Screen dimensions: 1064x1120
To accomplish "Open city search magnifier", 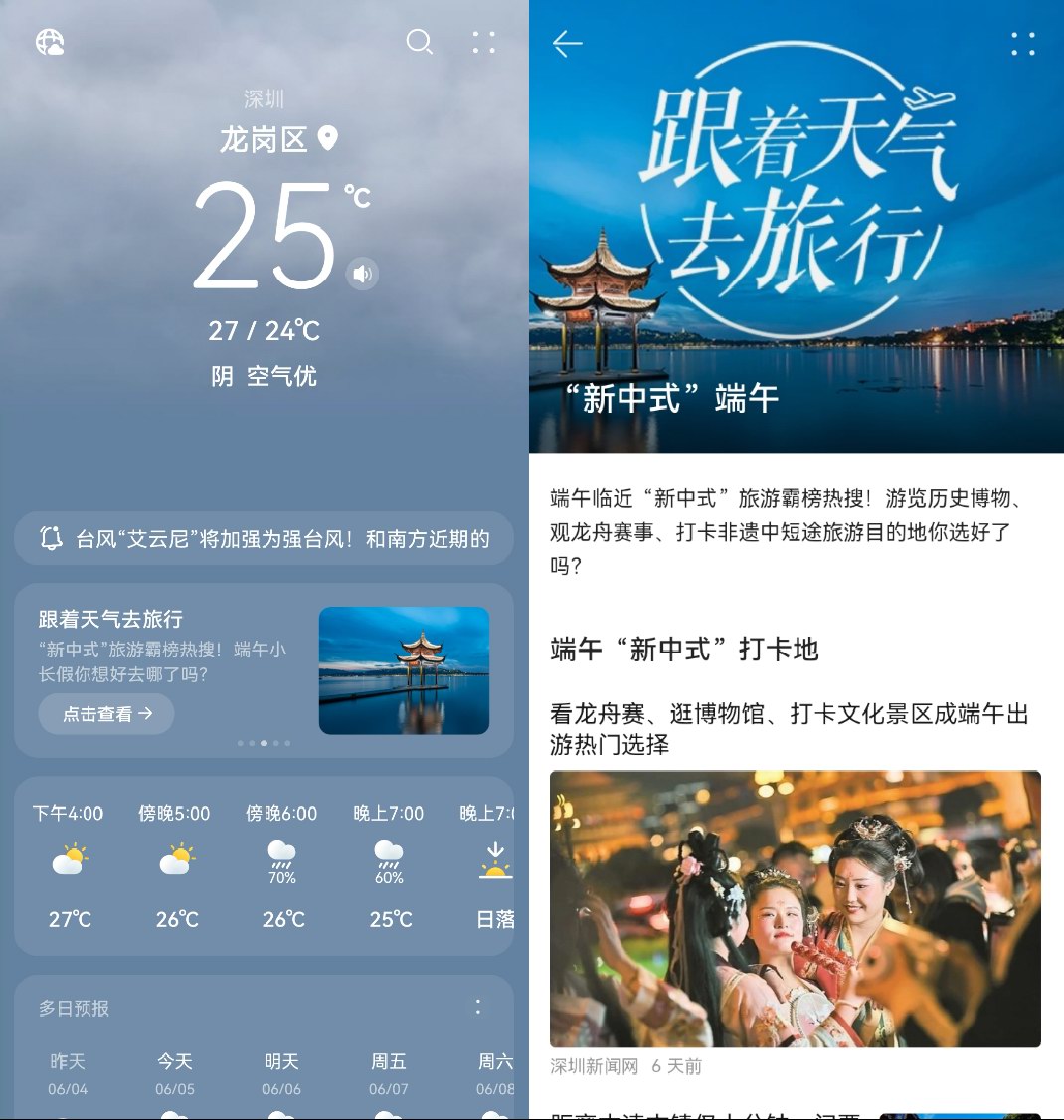I will click(420, 42).
